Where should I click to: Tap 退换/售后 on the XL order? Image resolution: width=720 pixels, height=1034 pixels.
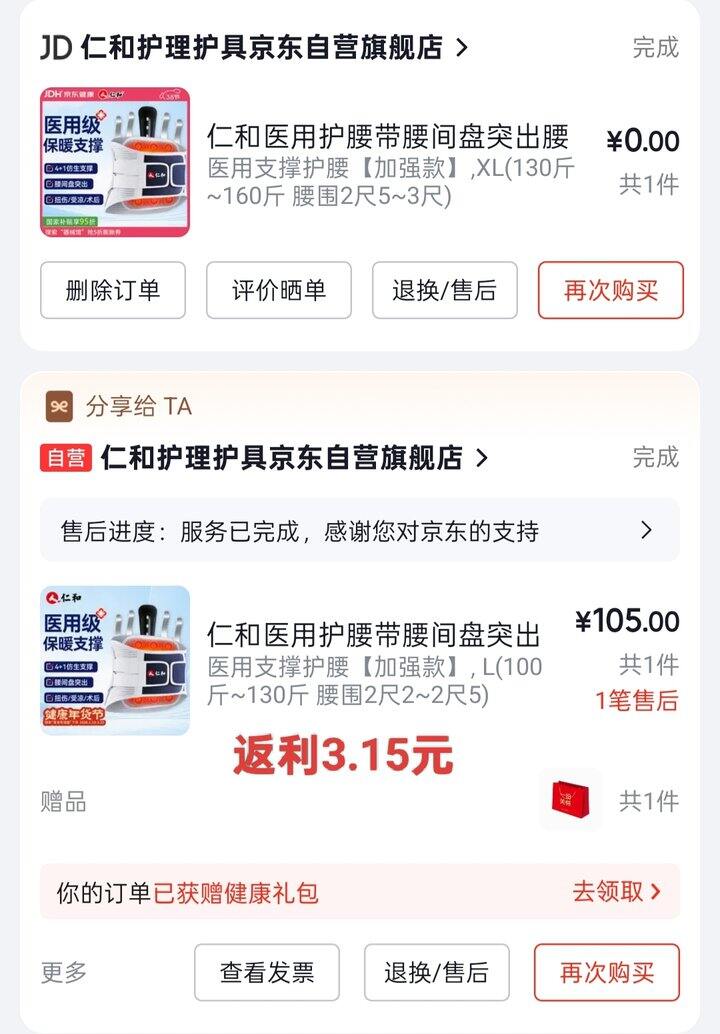445,290
